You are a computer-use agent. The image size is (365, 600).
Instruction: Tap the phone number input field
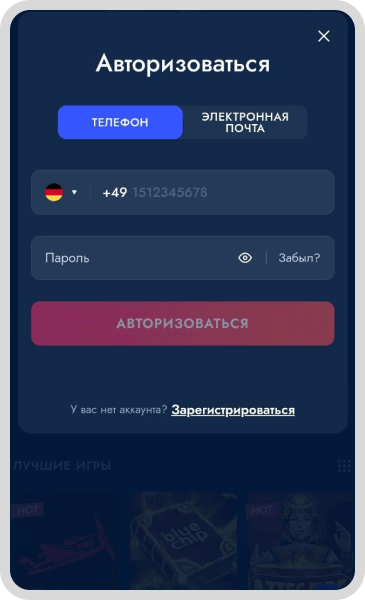[x=212, y=192]
